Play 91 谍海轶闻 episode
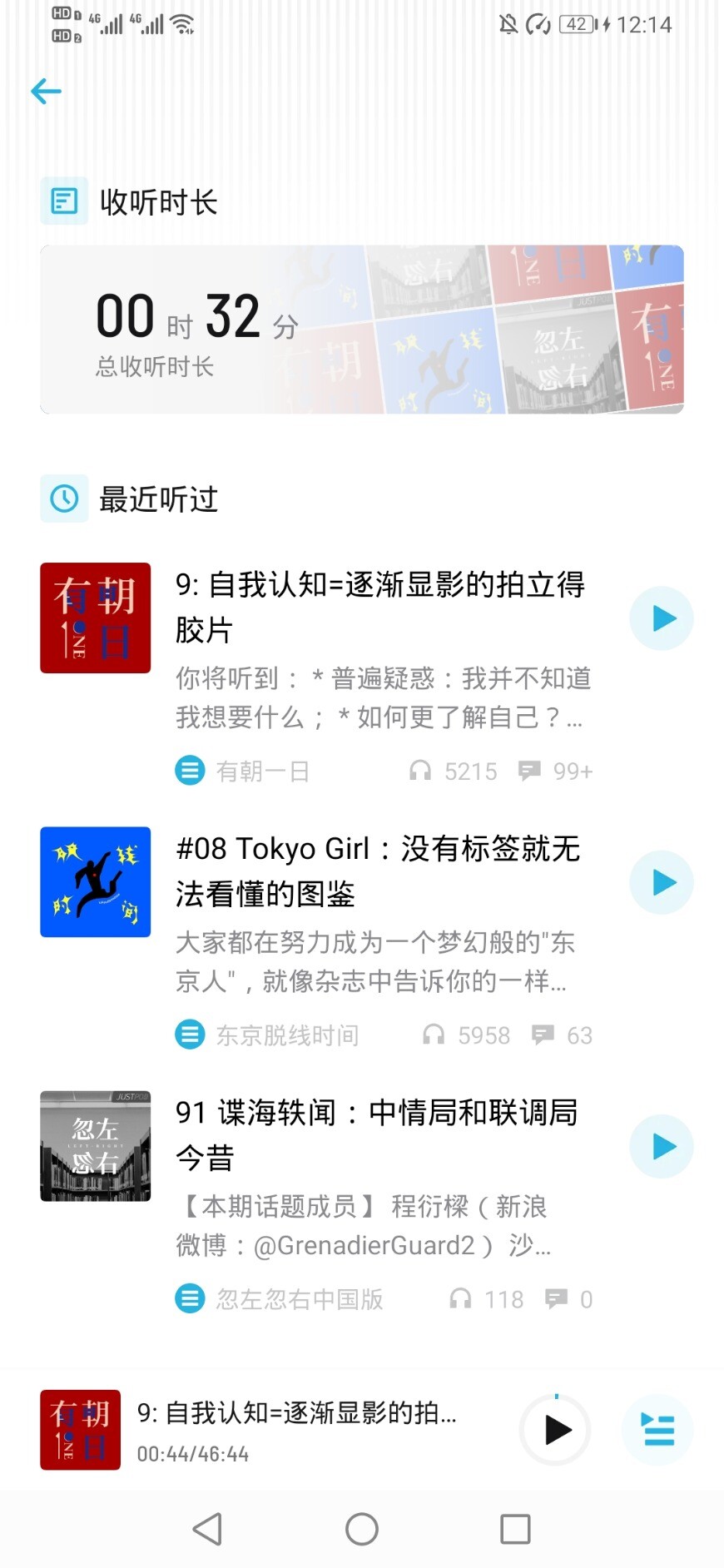This screenshot has height=1568, width=724. (662, 1146)
